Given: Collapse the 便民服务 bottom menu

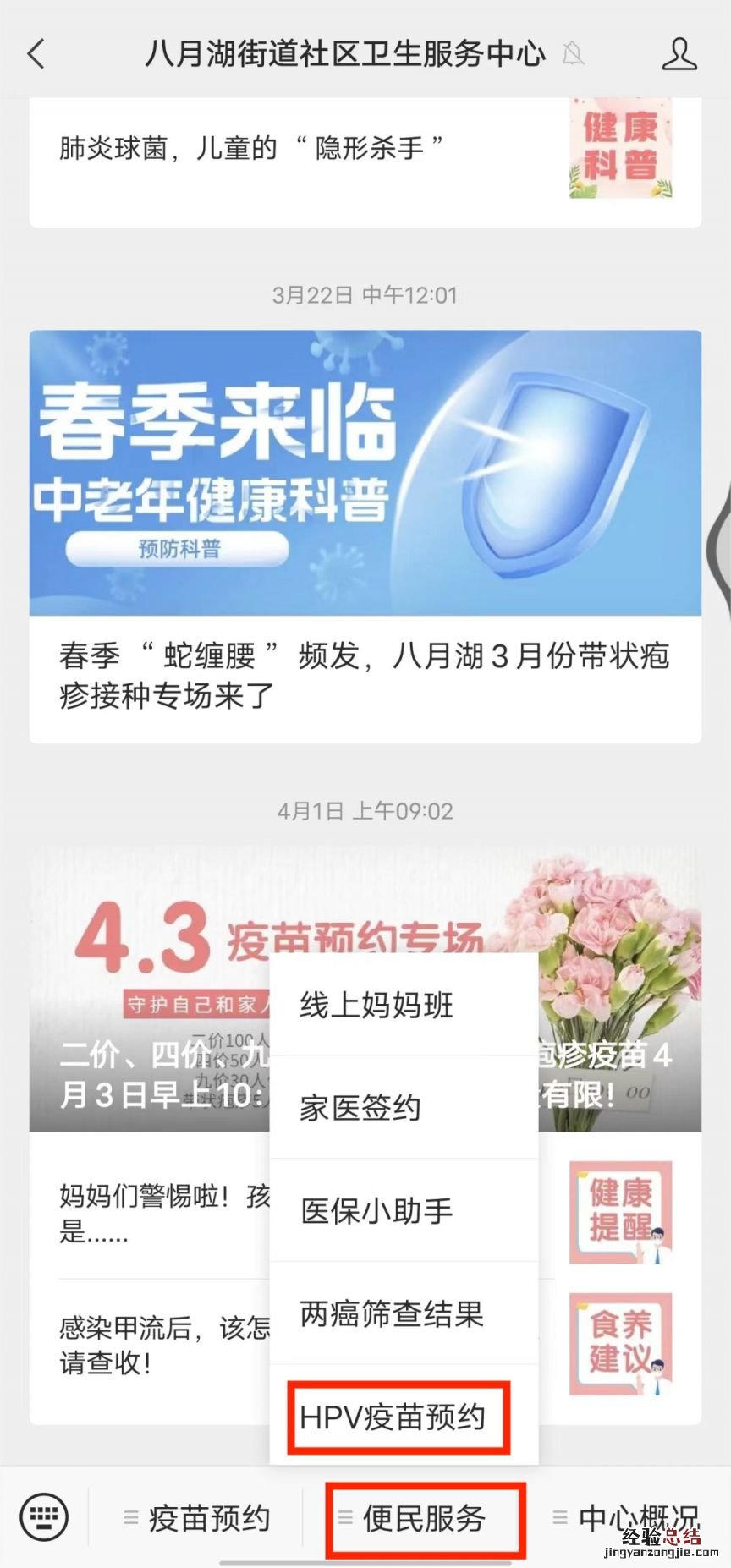Looking at the screenshot, I should tap(423, 1519).
